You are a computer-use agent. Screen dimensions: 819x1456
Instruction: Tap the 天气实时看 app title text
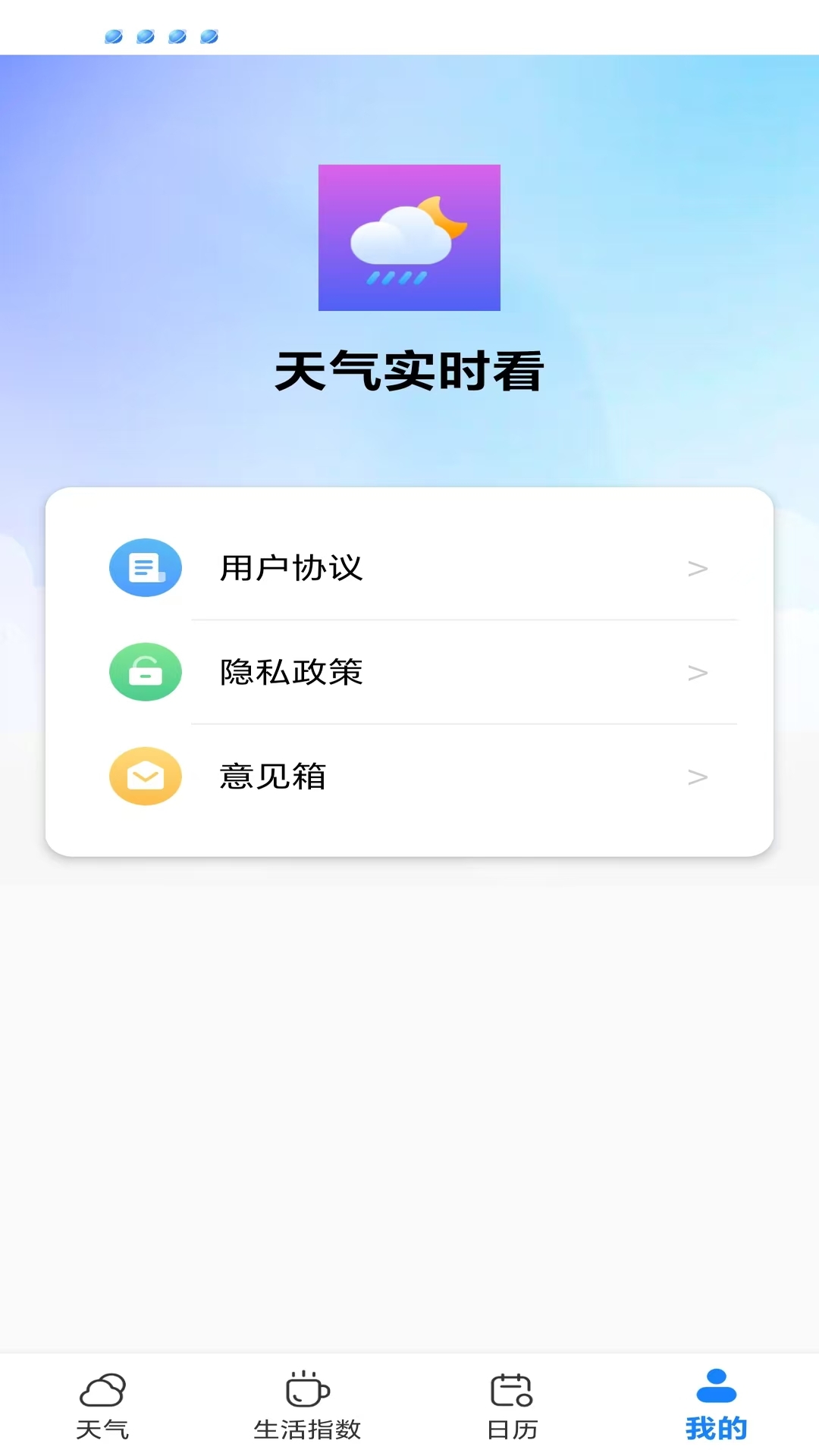(409, 372)
